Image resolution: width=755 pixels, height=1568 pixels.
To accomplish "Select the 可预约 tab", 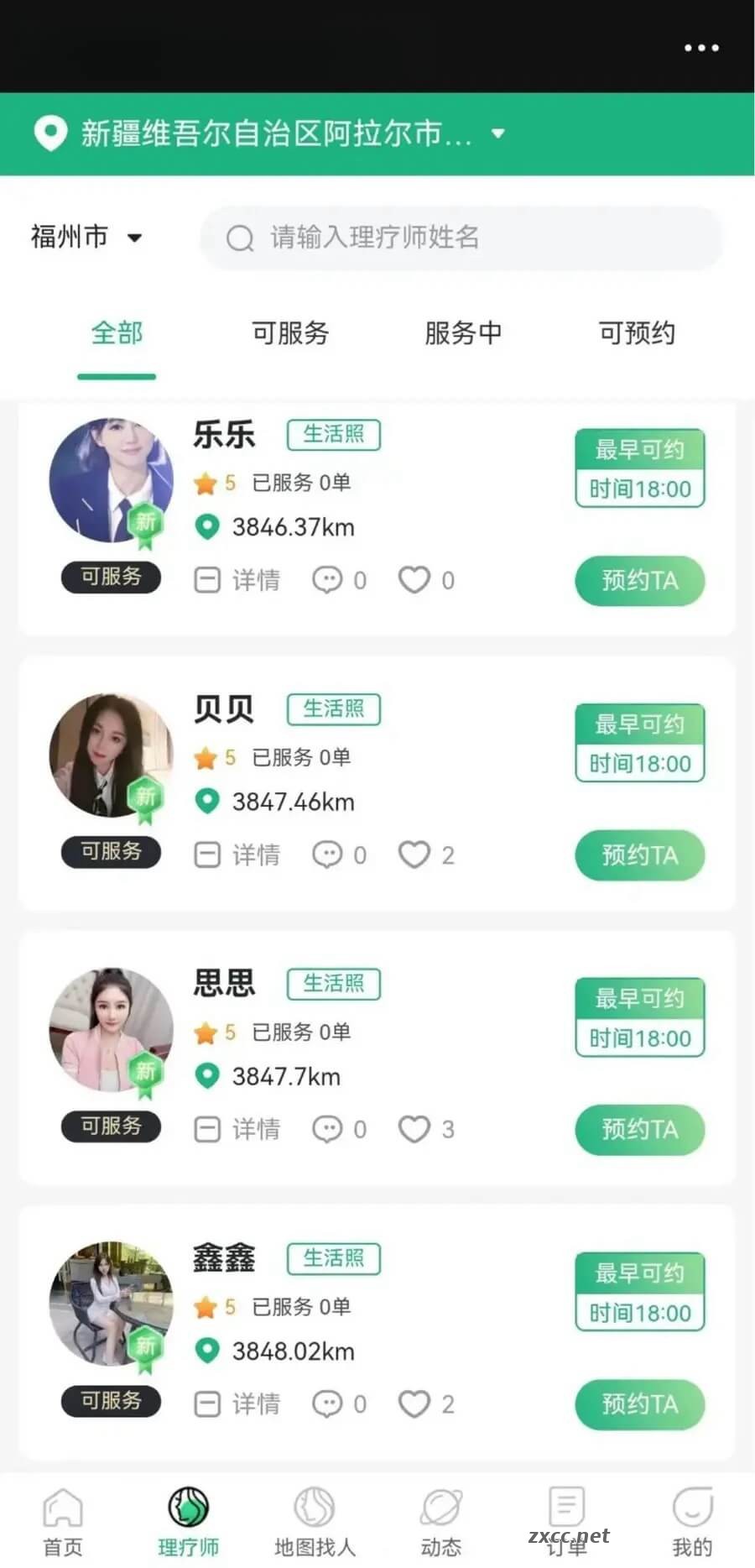I will (637, 333).
